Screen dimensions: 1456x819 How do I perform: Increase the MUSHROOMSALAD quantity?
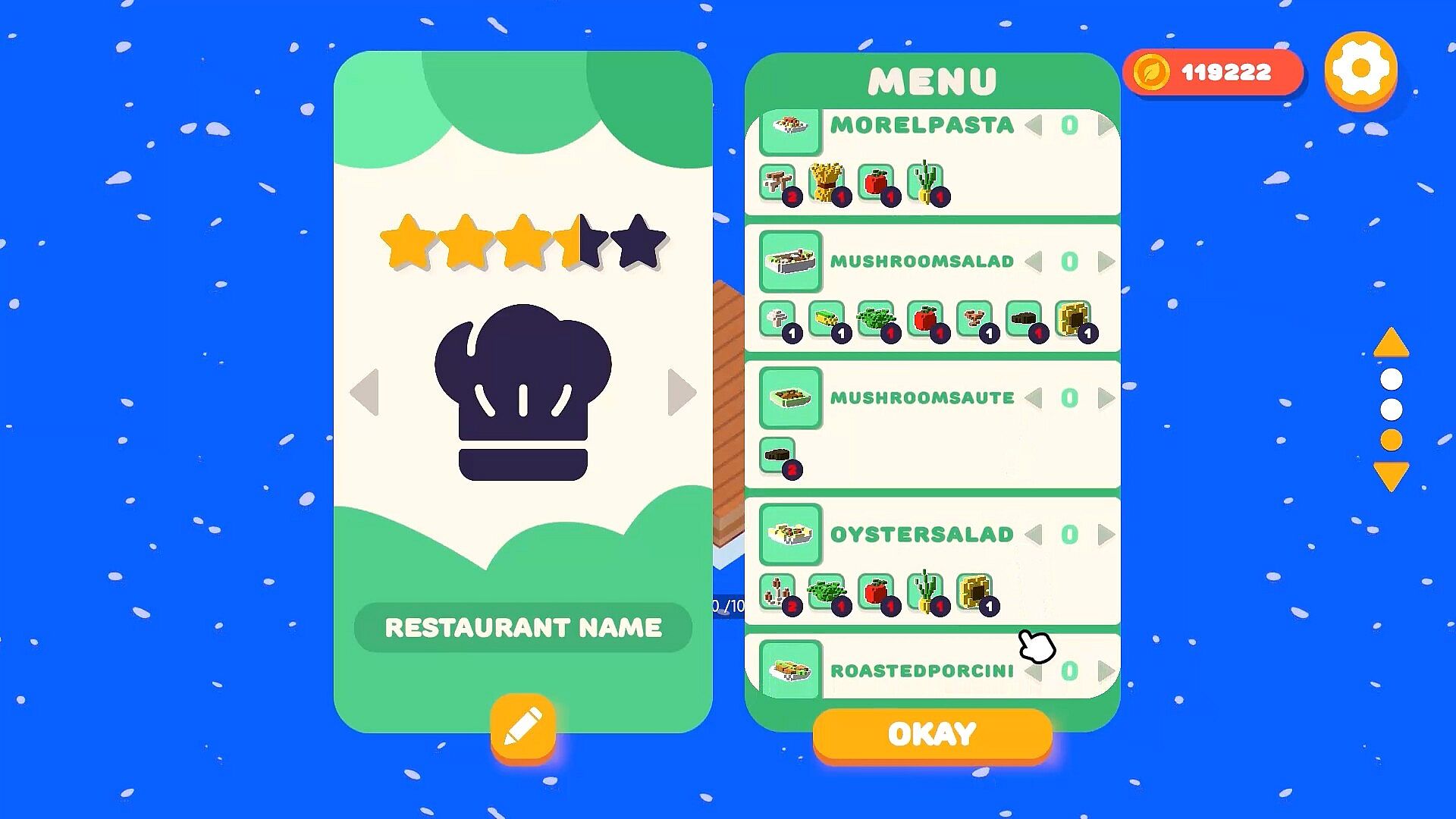pos(1106,262)
